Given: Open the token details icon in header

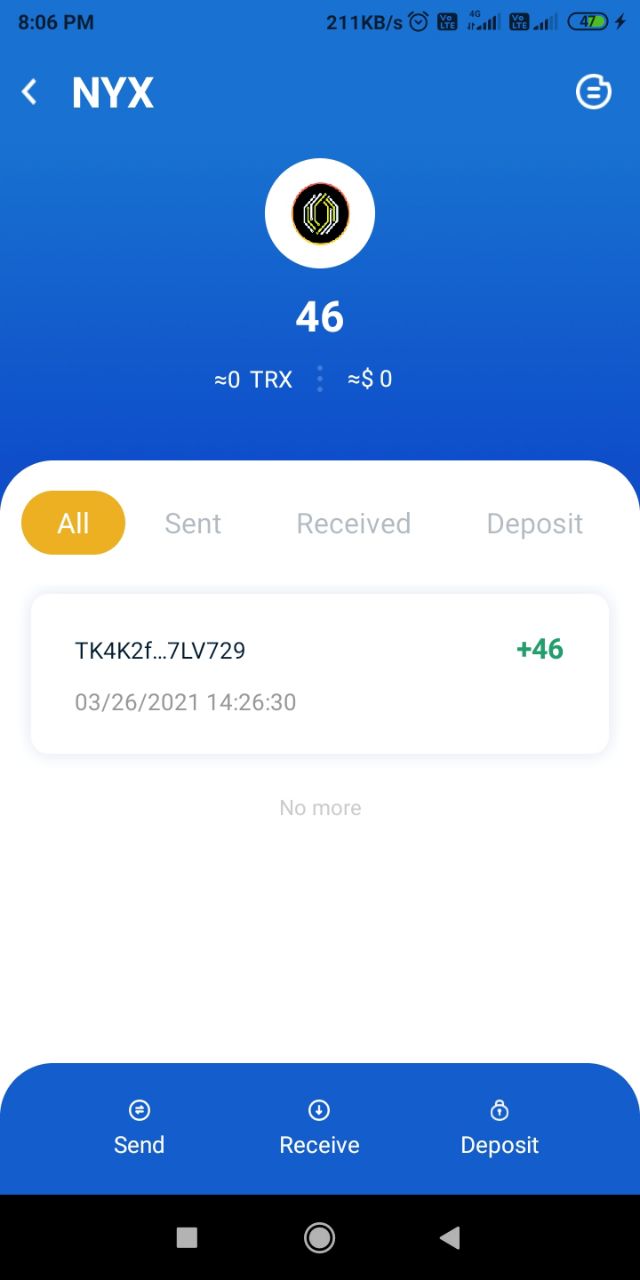Looking at the screenshot, I should 593,93.
